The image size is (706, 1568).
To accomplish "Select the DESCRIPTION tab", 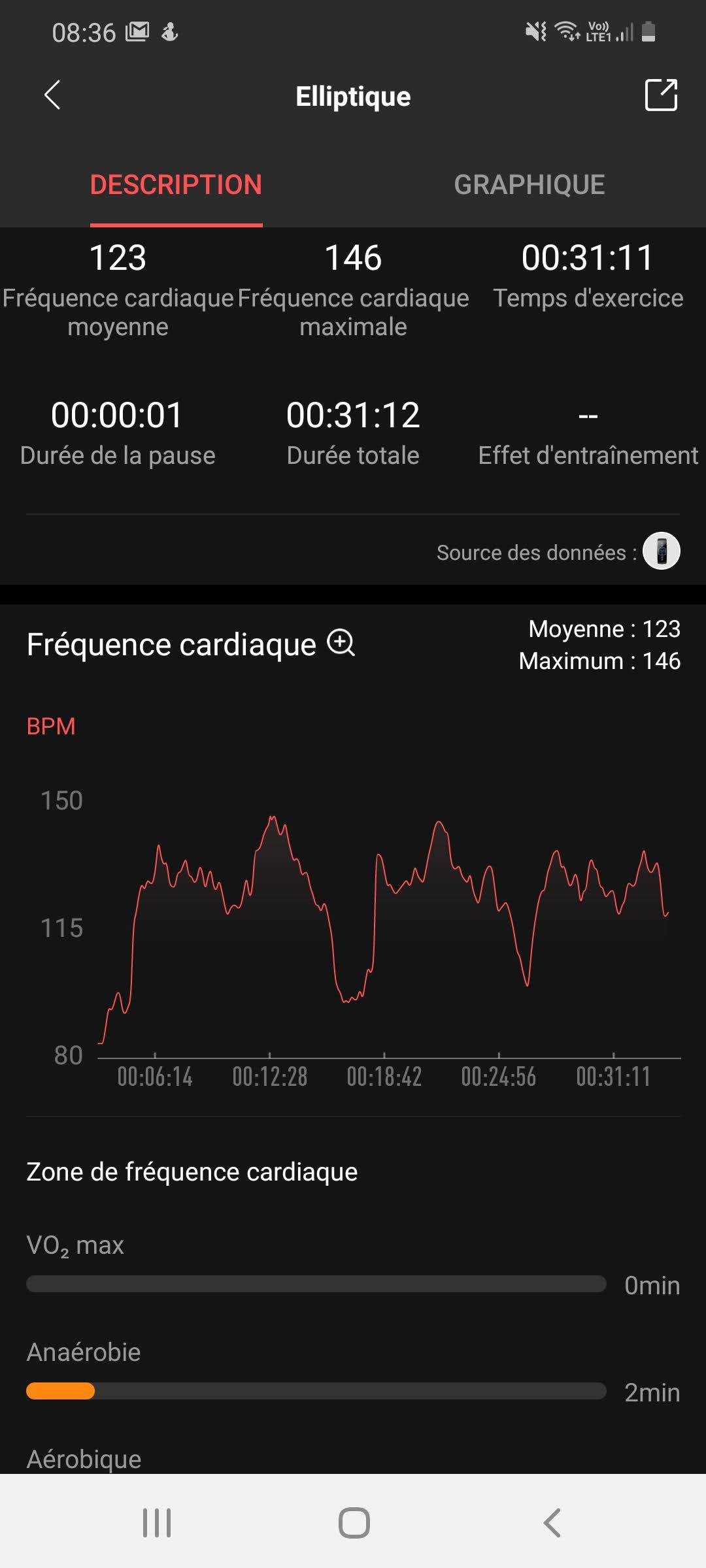I will pos(176,185).
